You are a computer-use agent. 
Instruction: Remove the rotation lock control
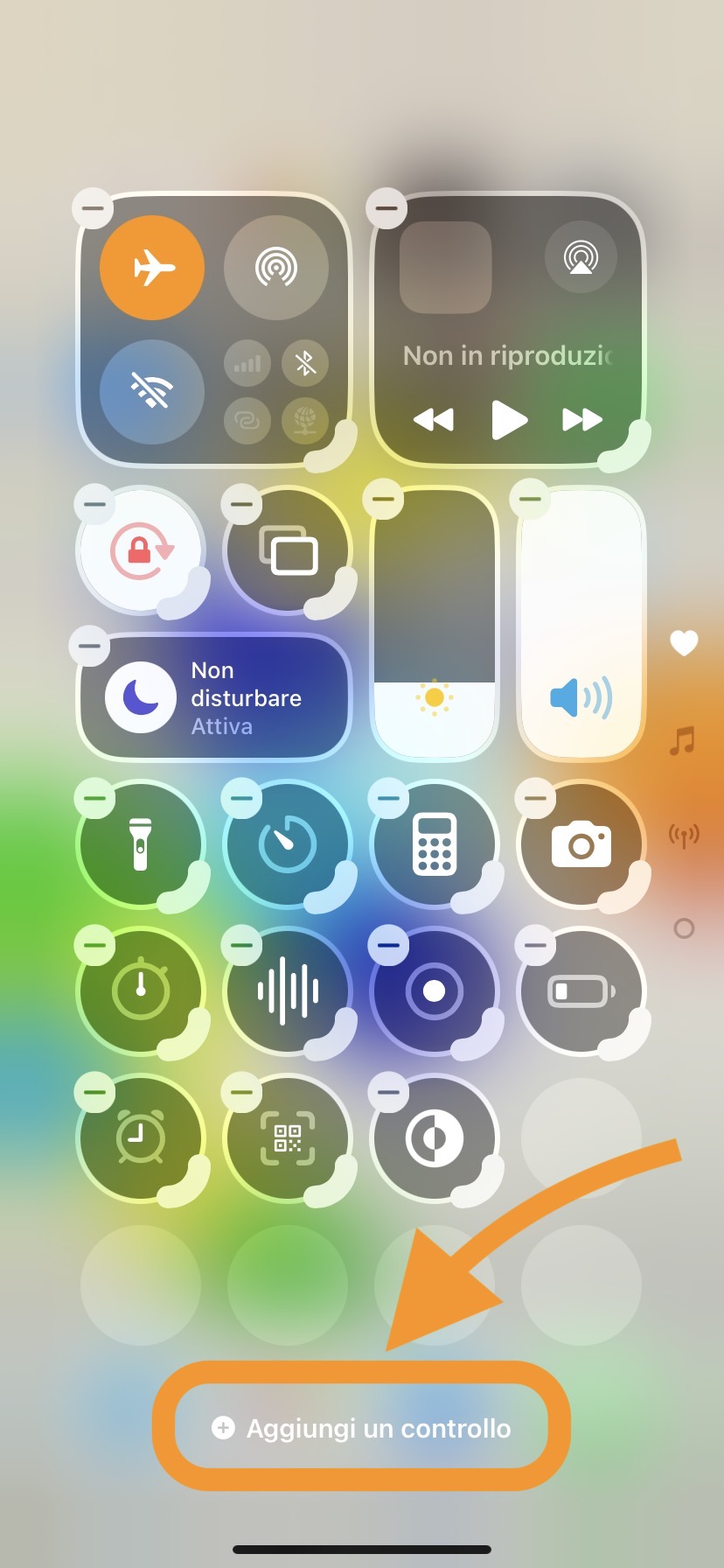[x=94, y=503]
